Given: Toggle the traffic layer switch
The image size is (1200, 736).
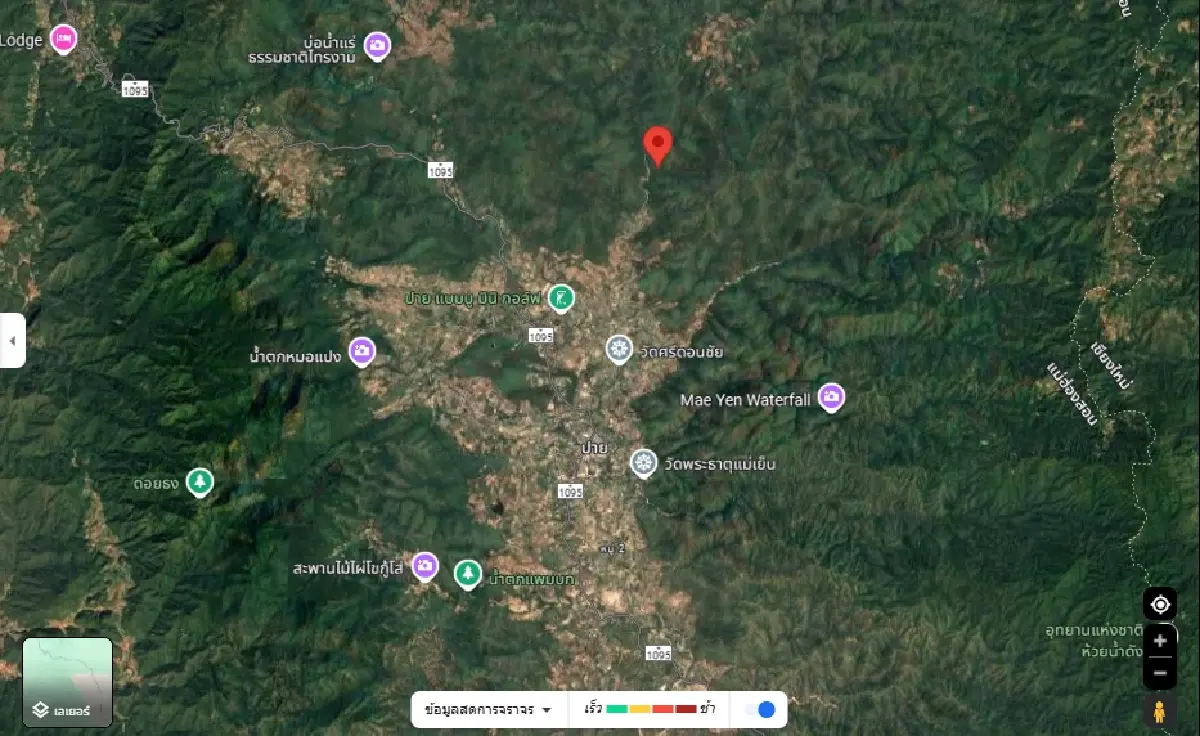Looking at the screenshot, I should (760, 710).
